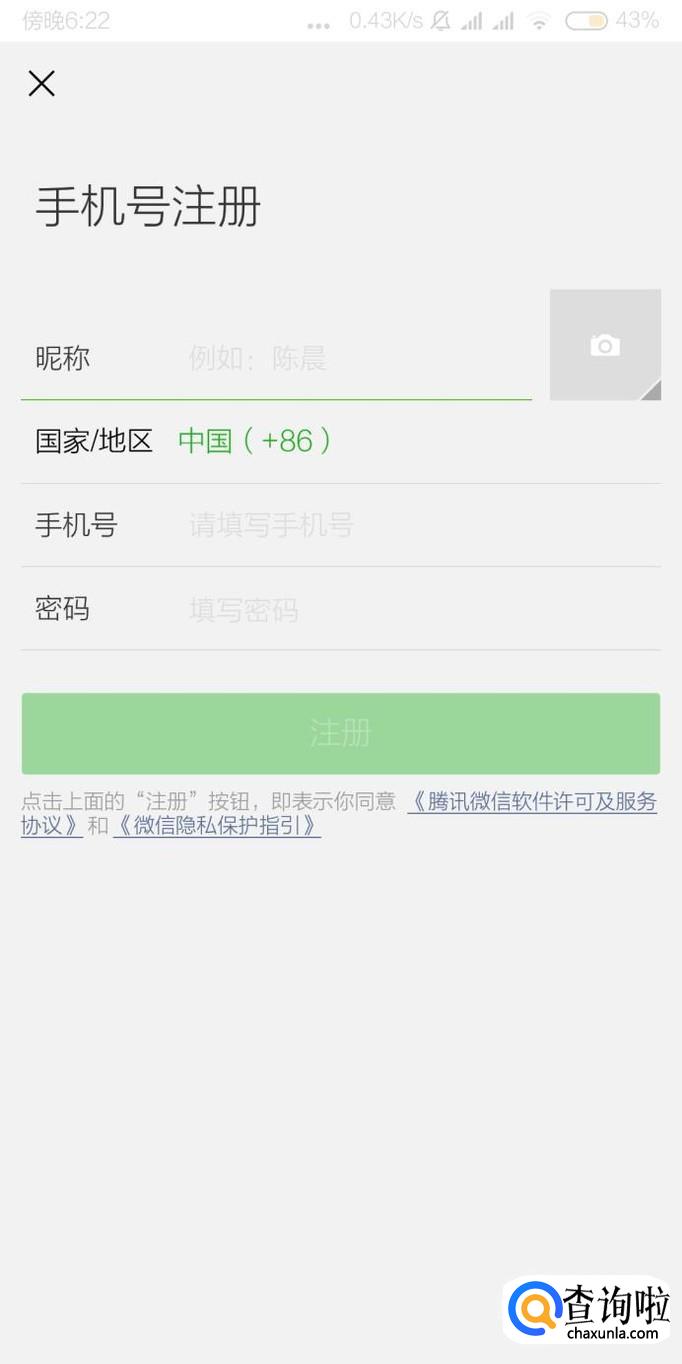Open 微信隐私保护指引 link
The width and height of the screenshot is (682, 1364).
pyautogui.click(x=217, y=826)
